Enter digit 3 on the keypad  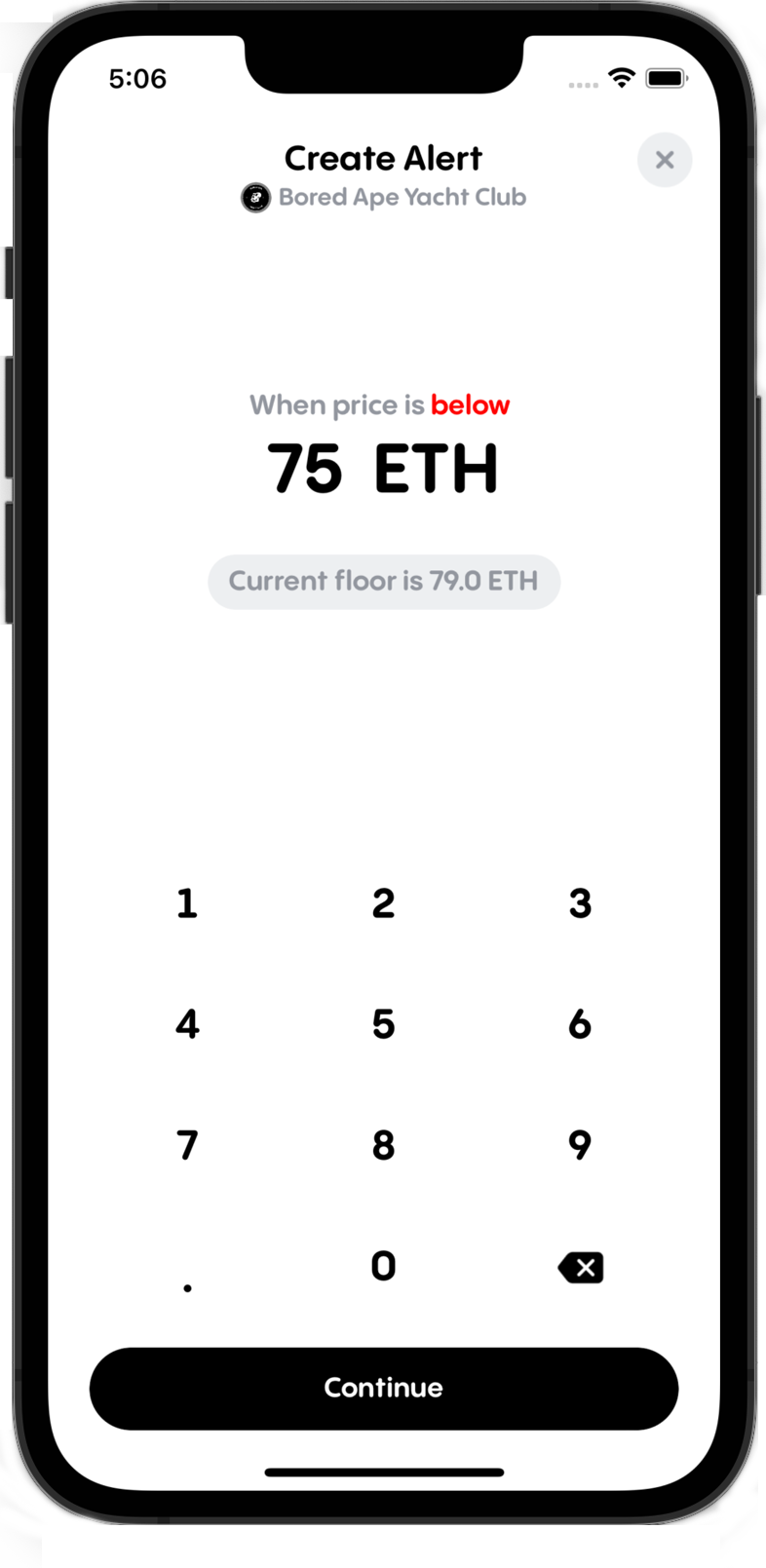click(580, 903)
